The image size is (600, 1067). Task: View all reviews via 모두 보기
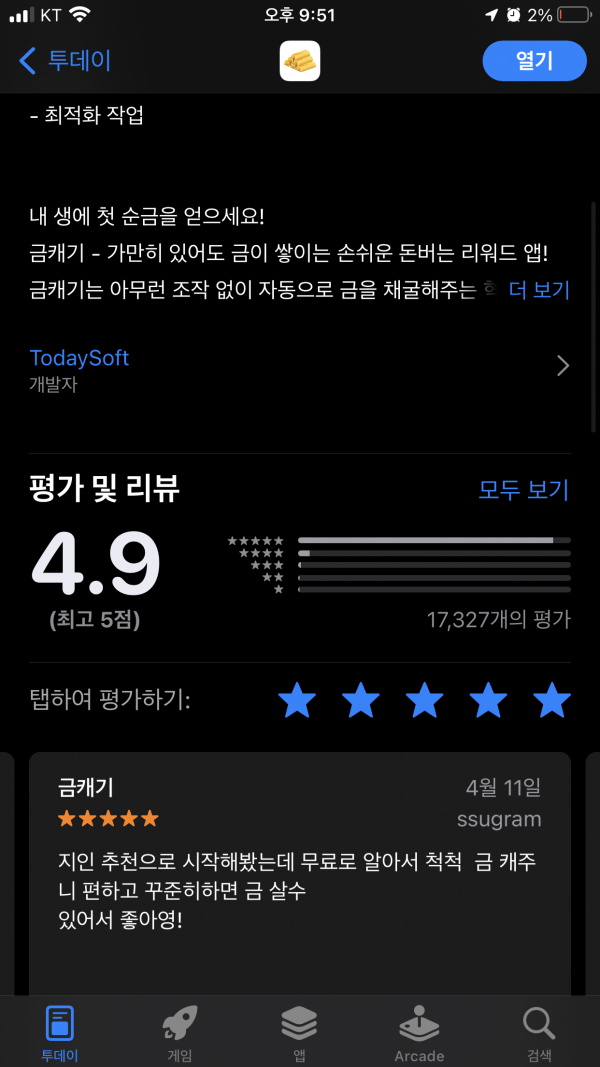[x=523, y=489]
